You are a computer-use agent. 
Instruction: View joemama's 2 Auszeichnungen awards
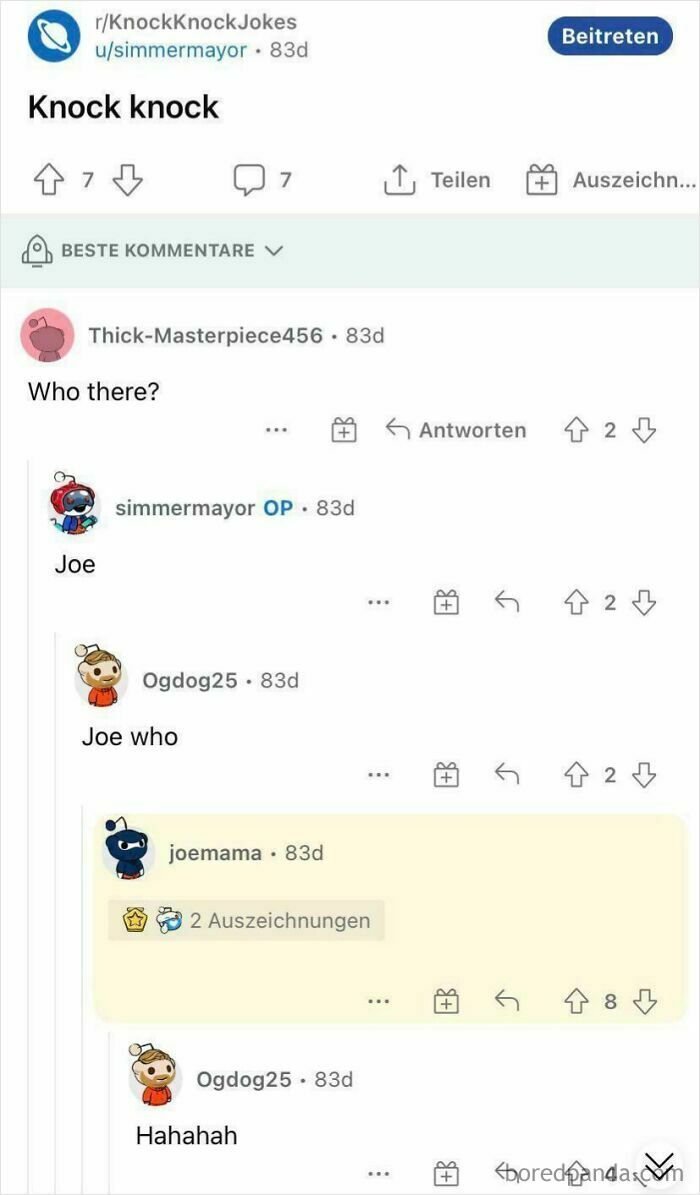[x=247, y=920]
